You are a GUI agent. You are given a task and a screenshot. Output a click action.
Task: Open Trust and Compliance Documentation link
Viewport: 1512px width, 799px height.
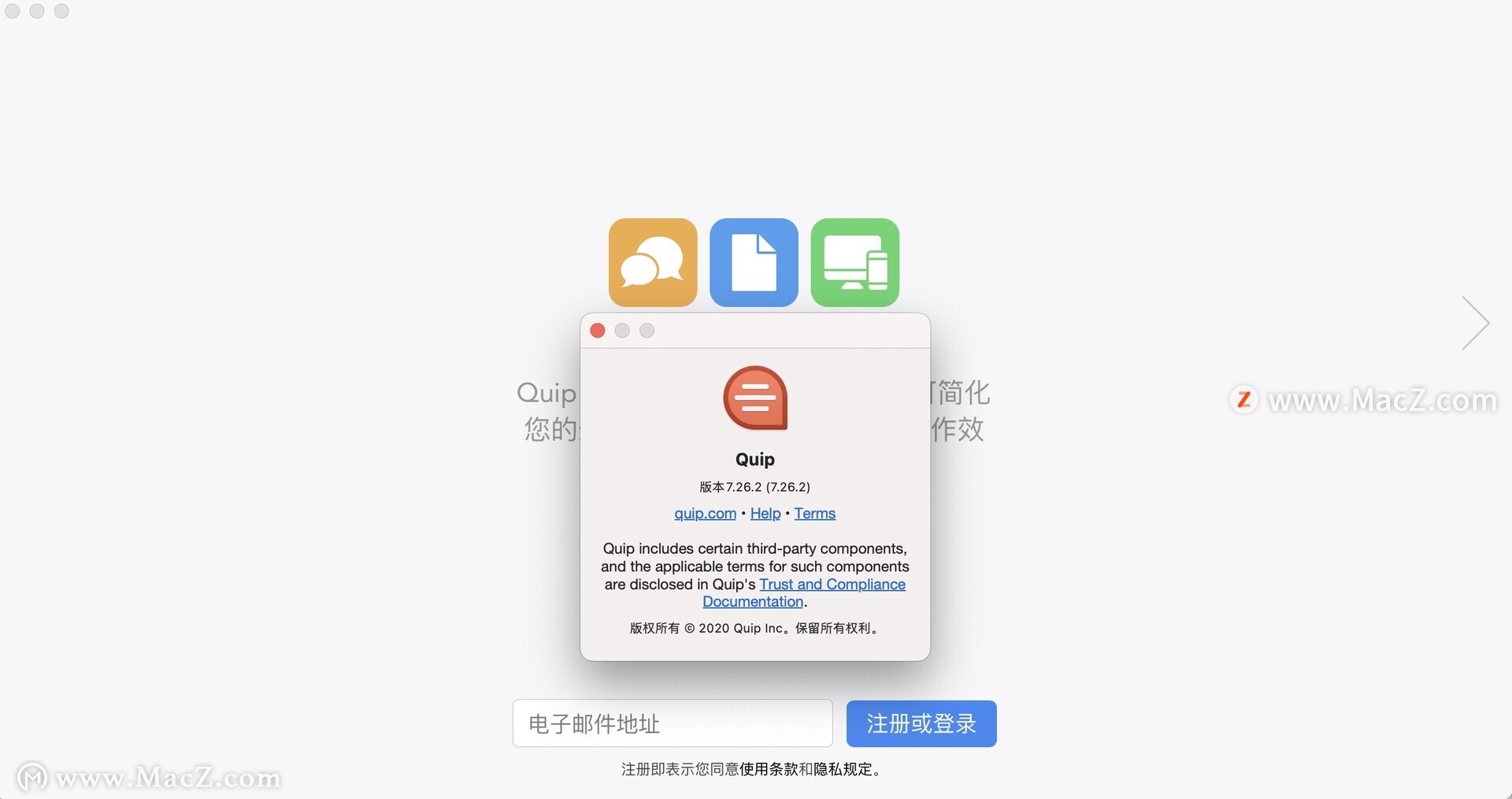click(x=832, y=585)
